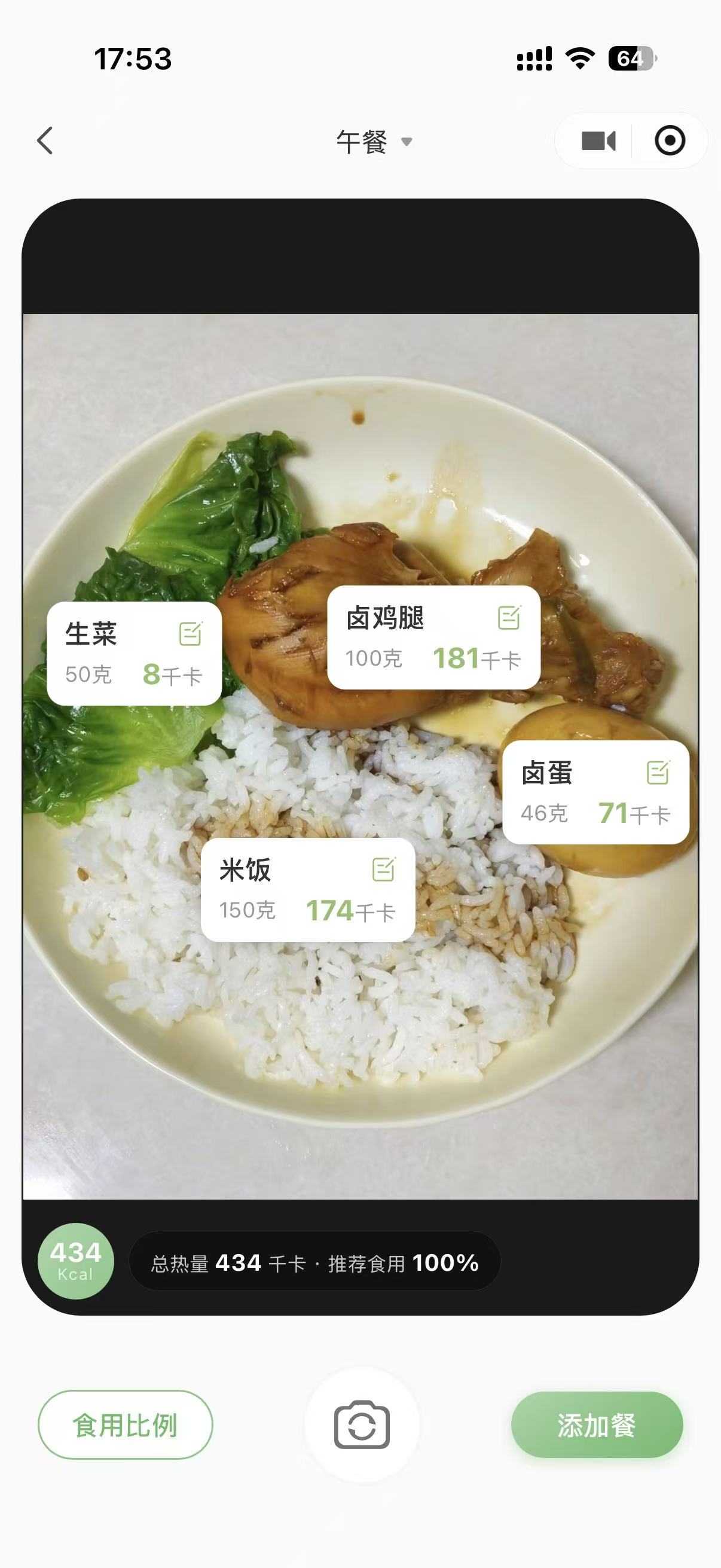Edit the 卤蛋 food entry
Screen dimensions: 721x1568
(x=658, y=773)
